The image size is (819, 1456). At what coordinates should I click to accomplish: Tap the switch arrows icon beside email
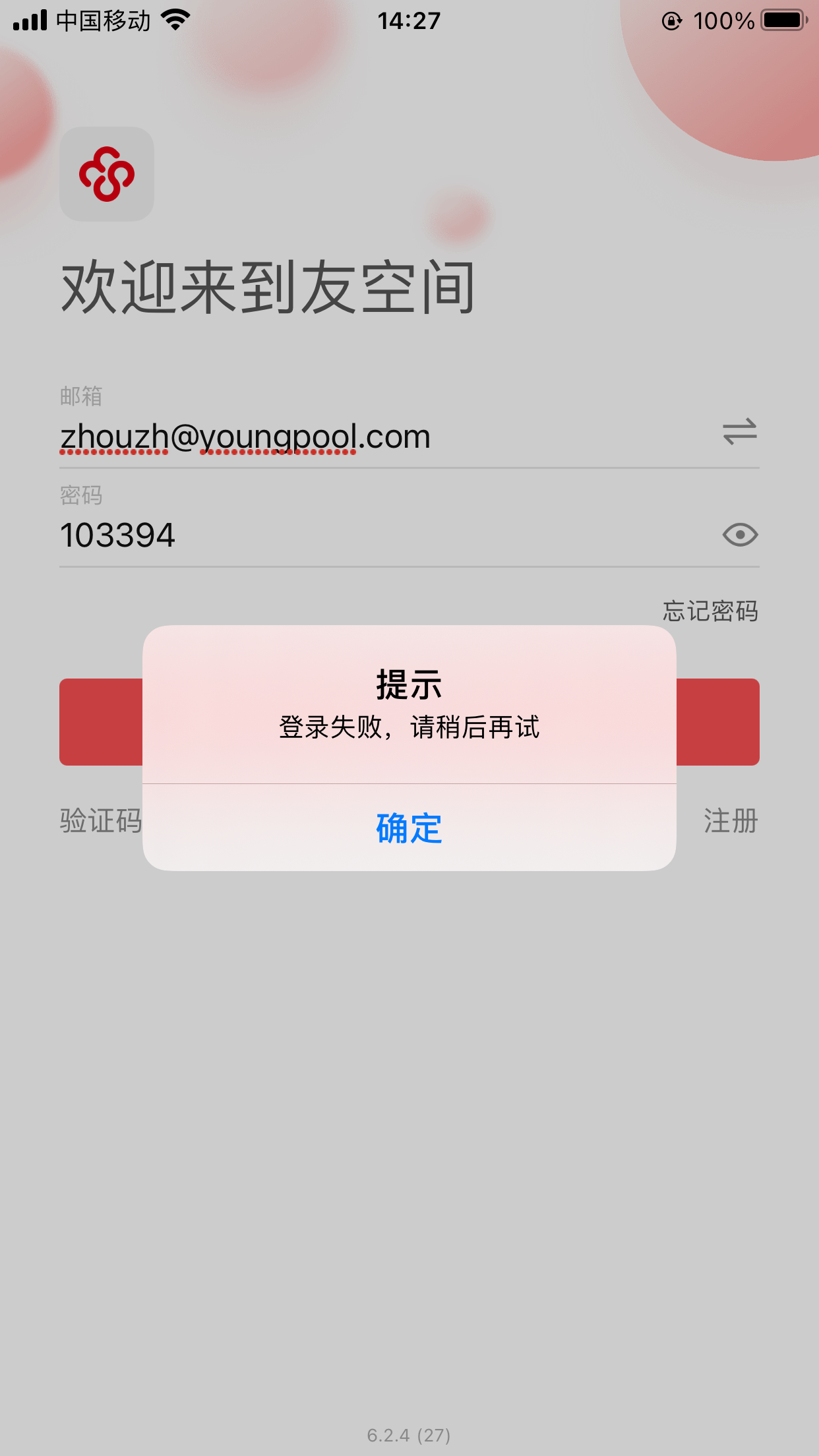click(740, 432)
